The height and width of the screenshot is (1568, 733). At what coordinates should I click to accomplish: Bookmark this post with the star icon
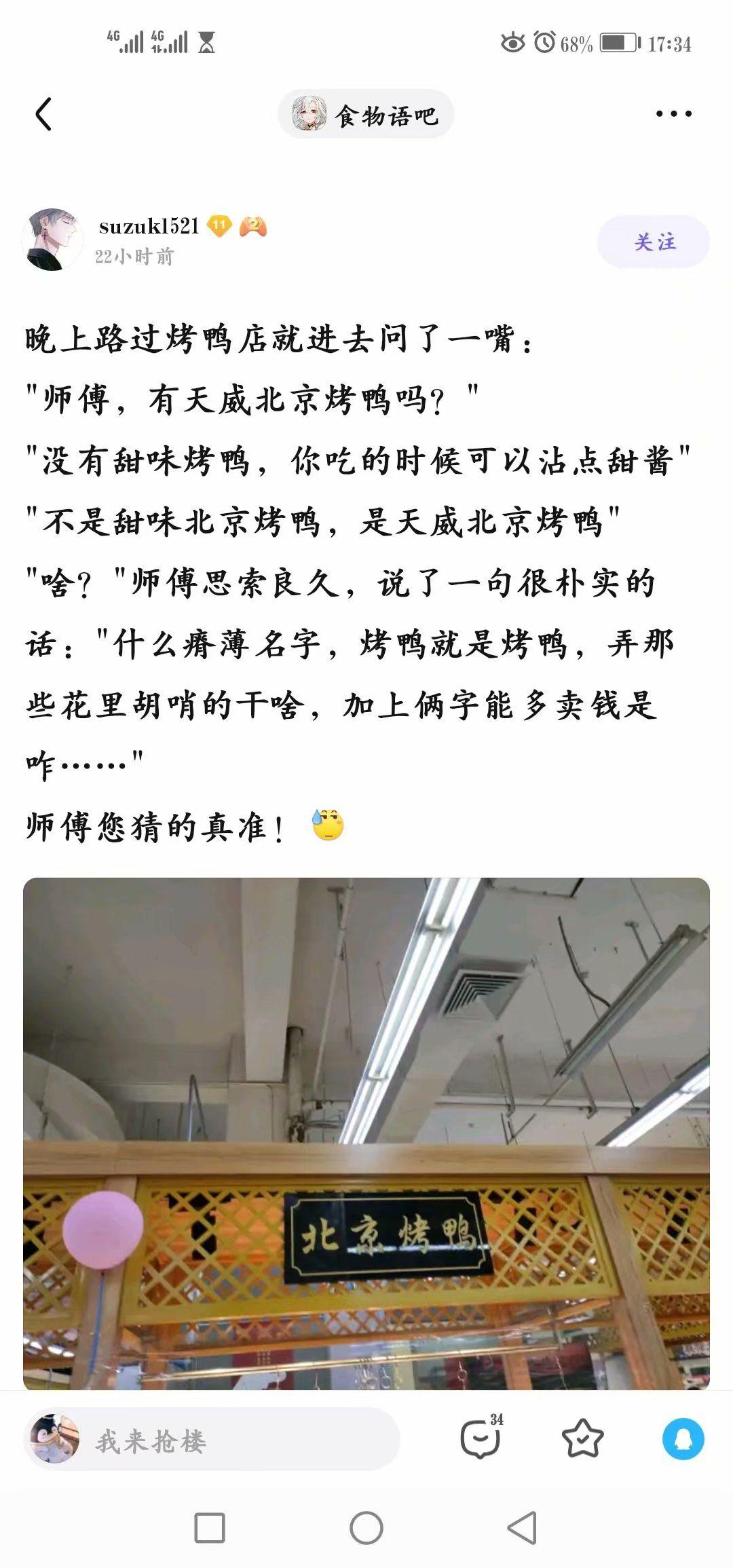582,1439
